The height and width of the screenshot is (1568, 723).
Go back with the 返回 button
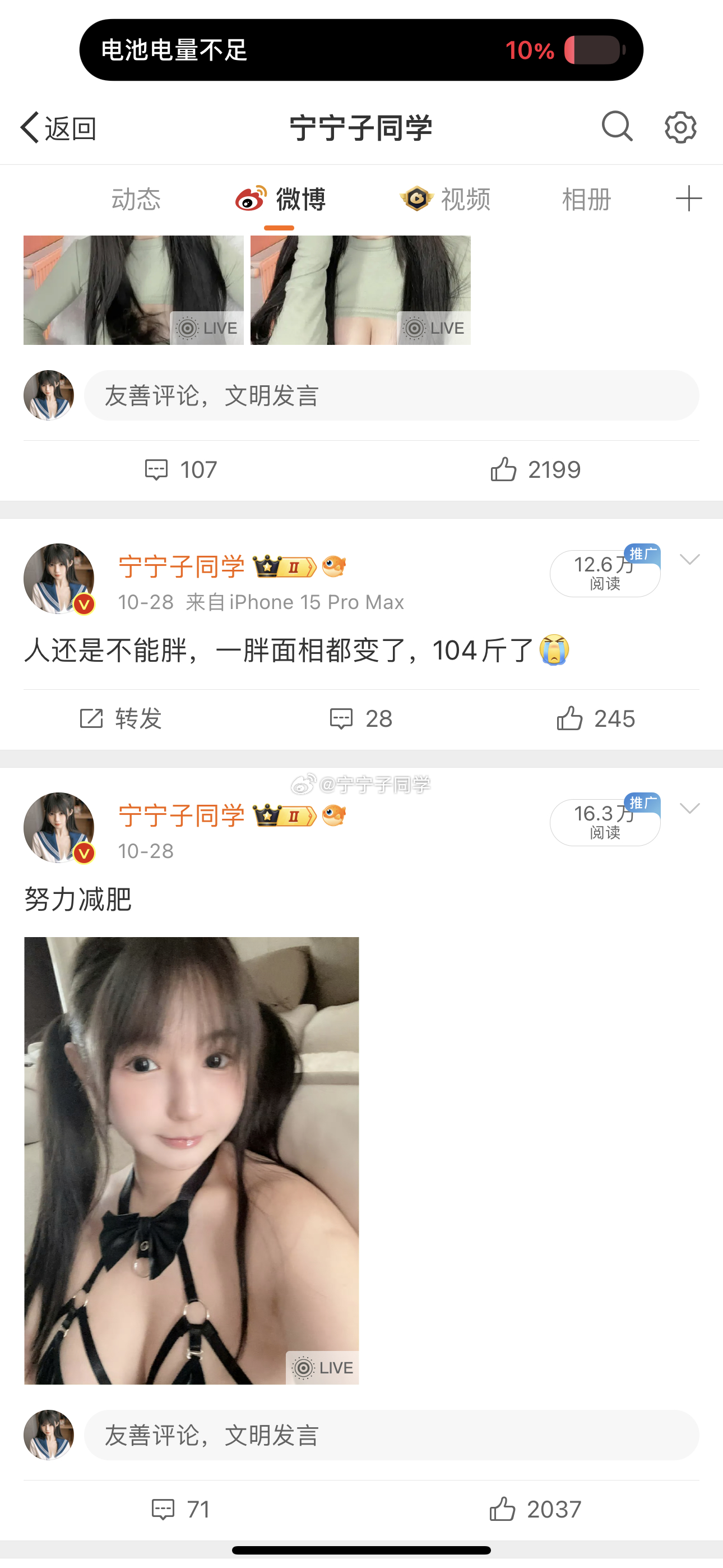(58, 128)
